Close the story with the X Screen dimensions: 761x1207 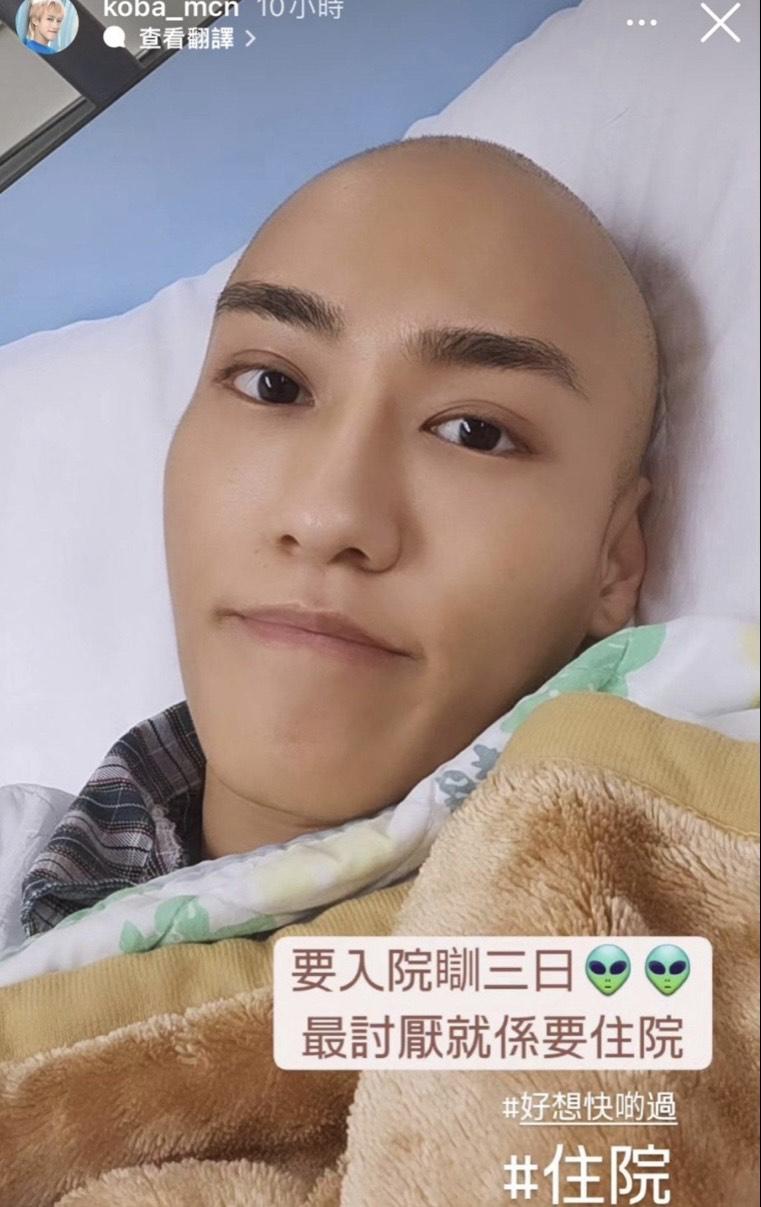click(x=720, y=23)
